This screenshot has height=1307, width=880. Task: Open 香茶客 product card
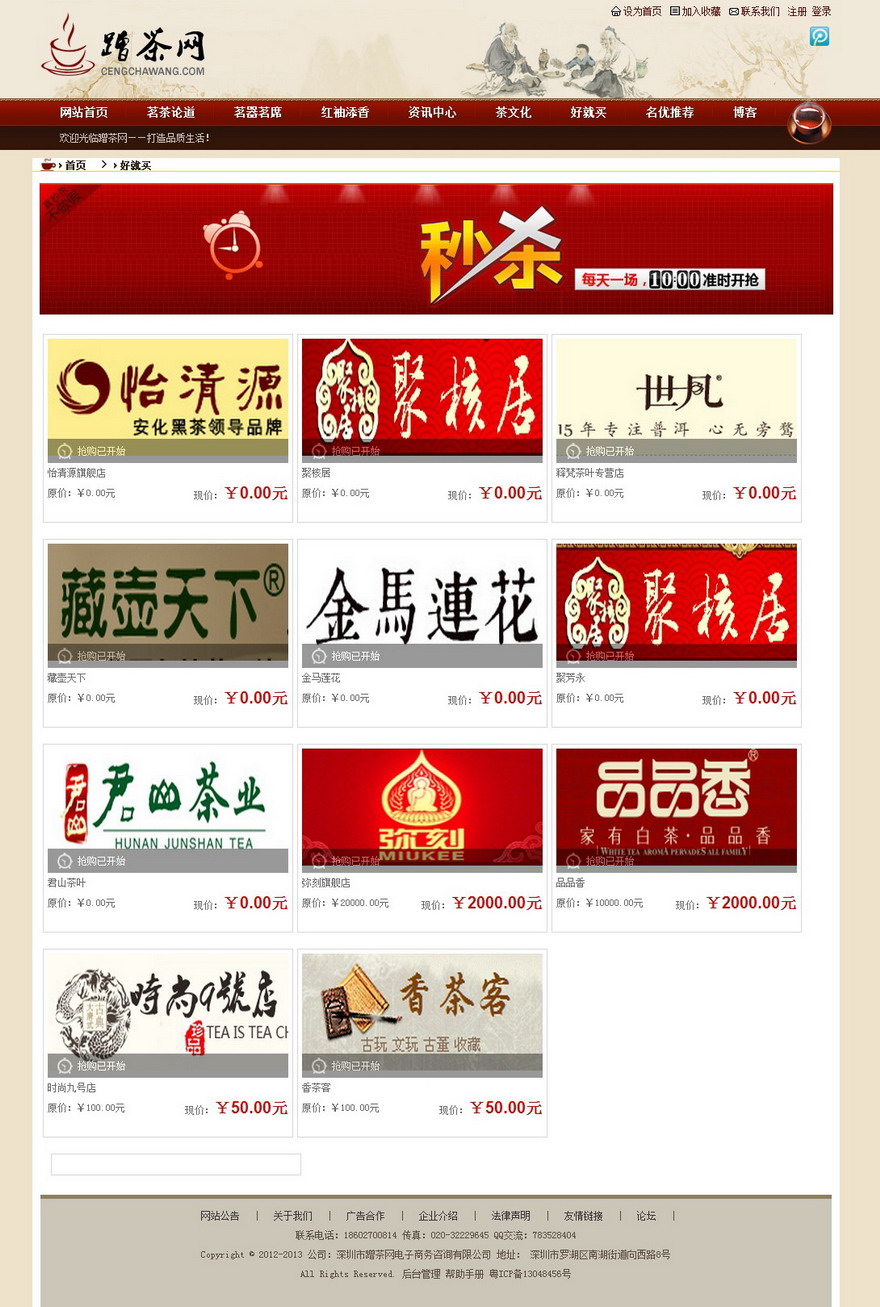pos(422,1013)
